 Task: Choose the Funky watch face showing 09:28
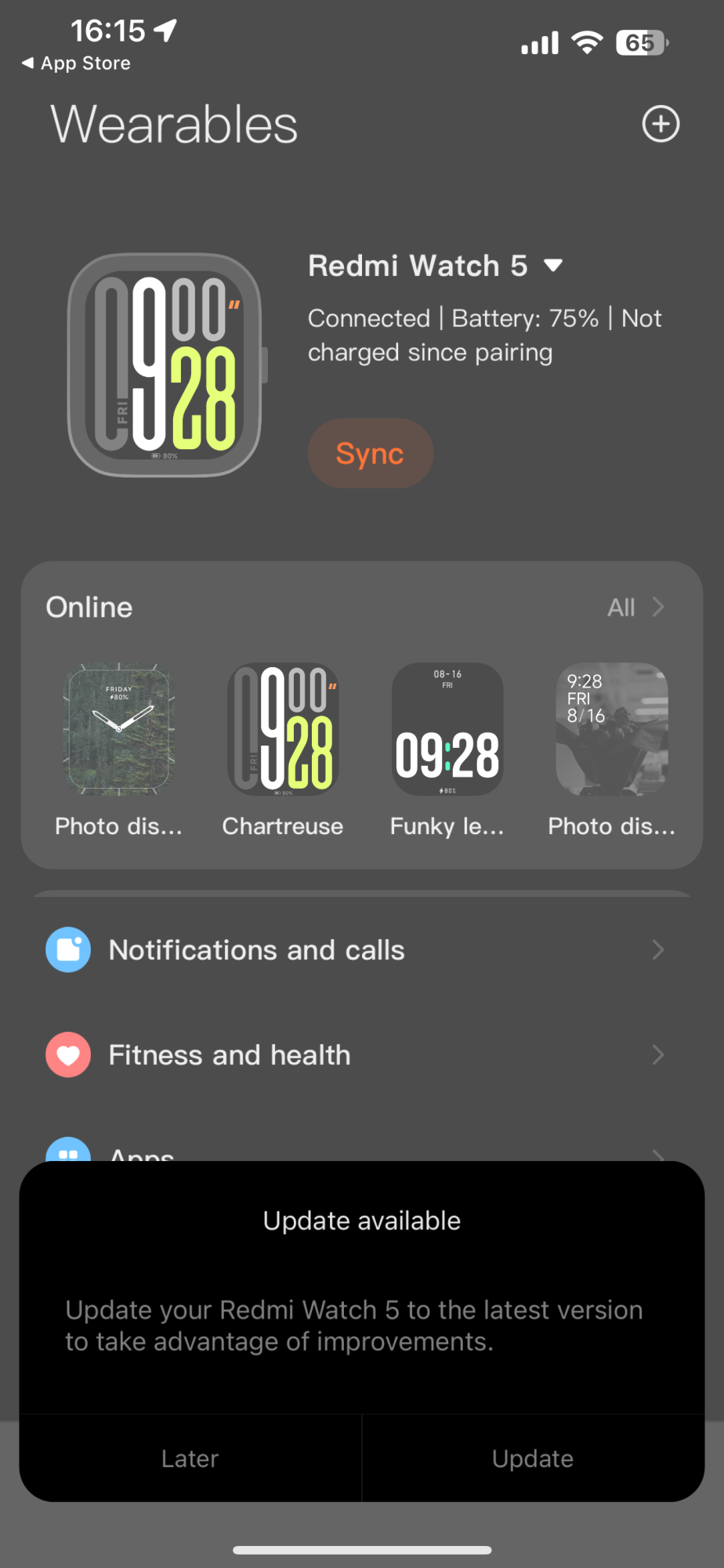[x=447, y=731]
